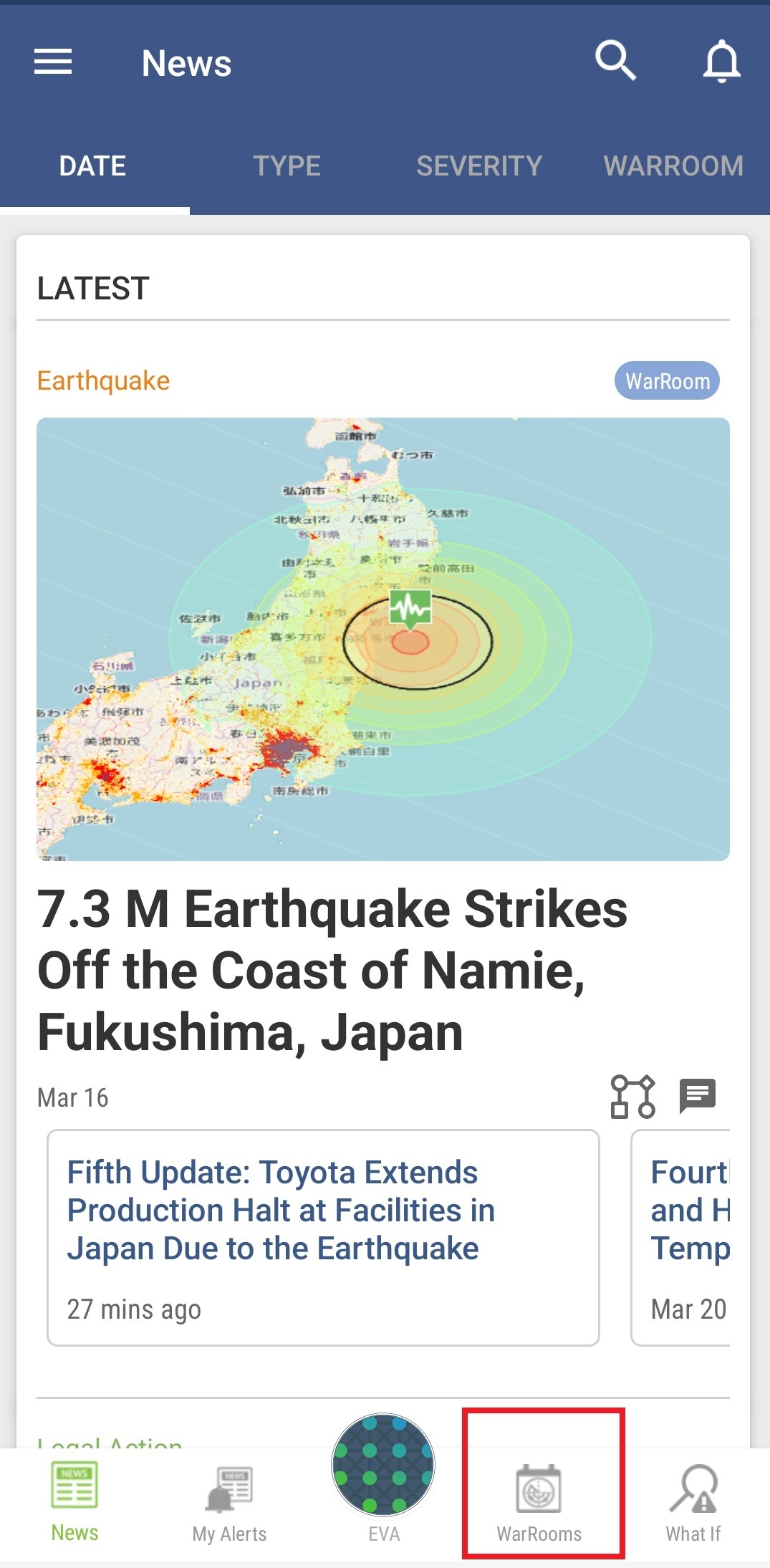Image resolution: width=770 pixels, height=1568 pixels.
Task: Open the notifications bell
Action: [x=721, y=62]
